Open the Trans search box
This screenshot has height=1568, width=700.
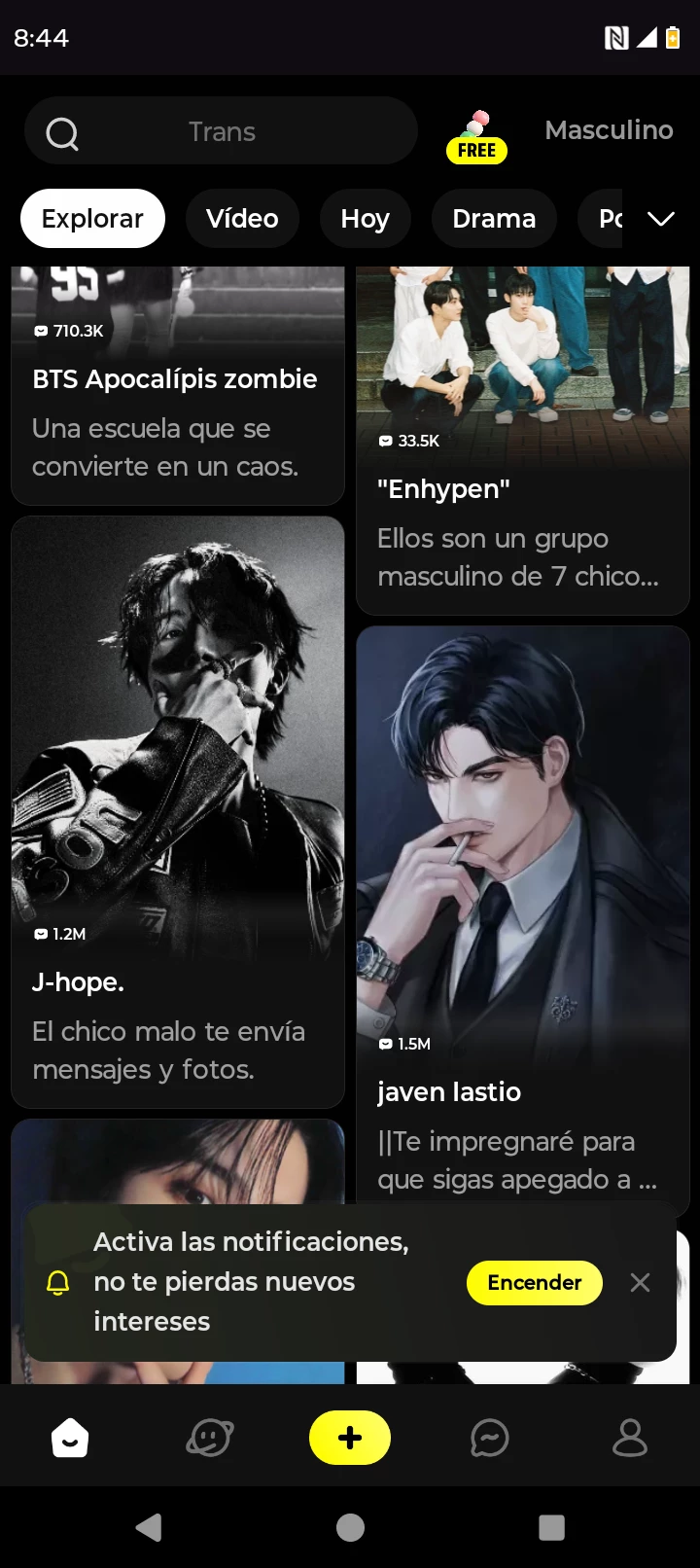tap(222, 131)
